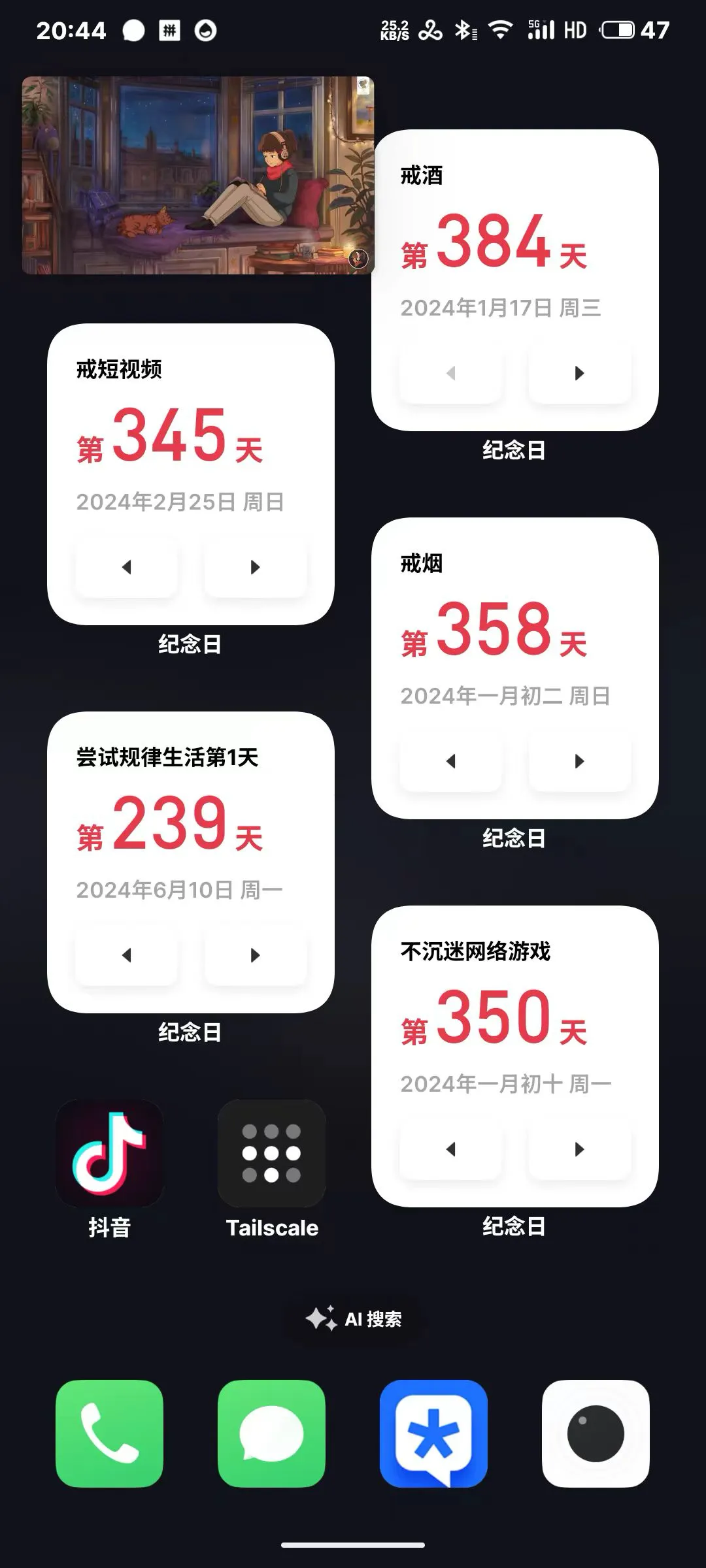Screen dimensions: 706x1568
Task: Tap previous arrow on 不沉迷网络游戏 widget
Action: [x=451, y=1149]
